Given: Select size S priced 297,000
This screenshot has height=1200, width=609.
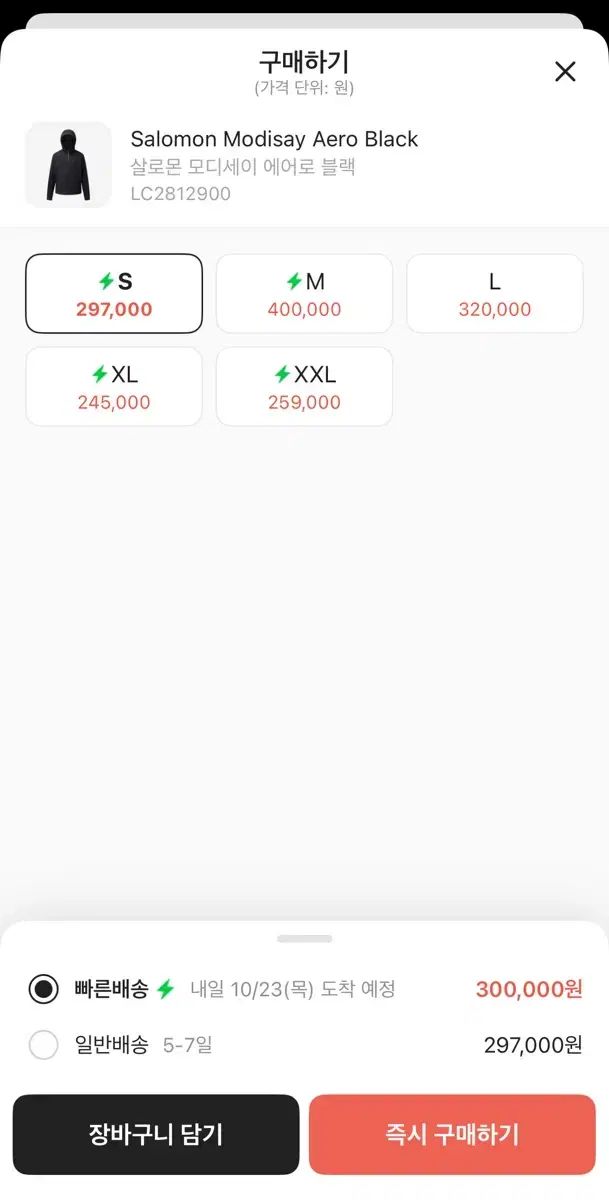Looking at the screenshot, I should (114, 294).
